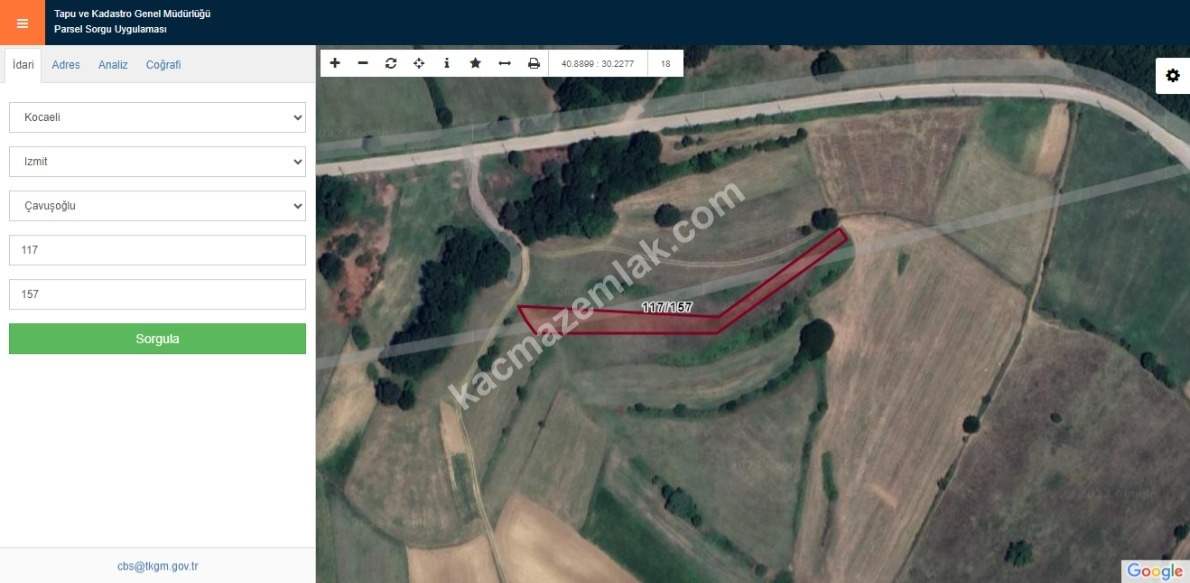Switch to the Analiz tab
The image size is (1190, 583).
tap(113, 65)
